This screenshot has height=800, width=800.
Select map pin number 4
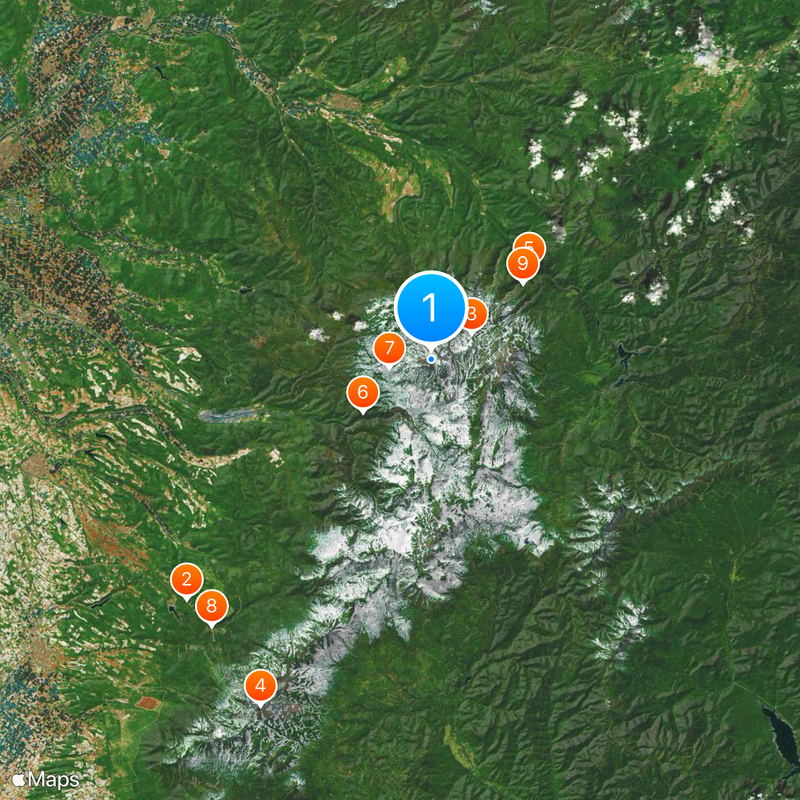point(260,686)
